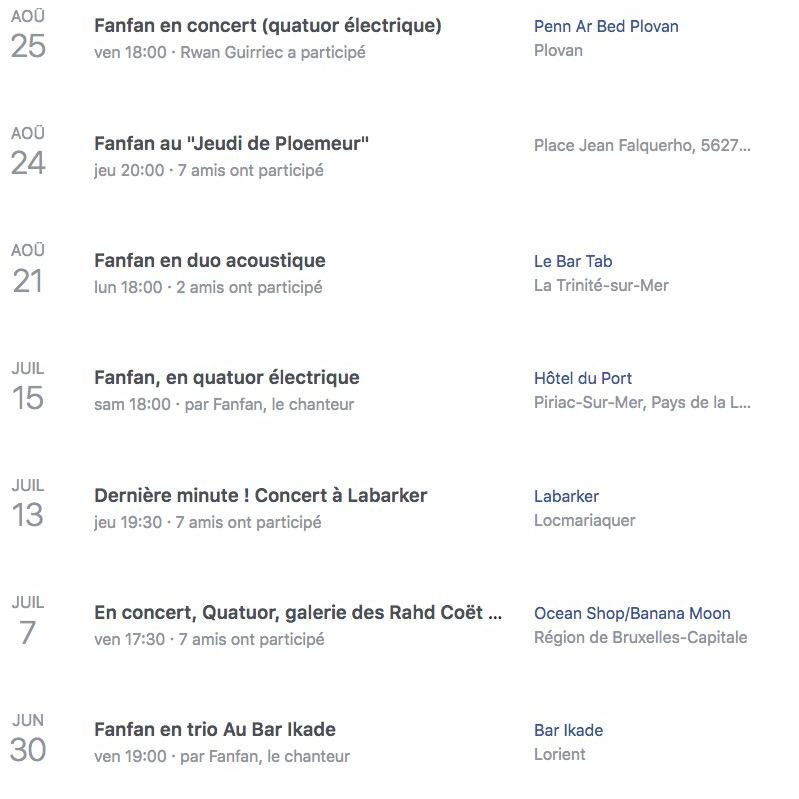Open the Hôtel du Port venue page
Screen dimensions: 799x799
pos(582,378)
